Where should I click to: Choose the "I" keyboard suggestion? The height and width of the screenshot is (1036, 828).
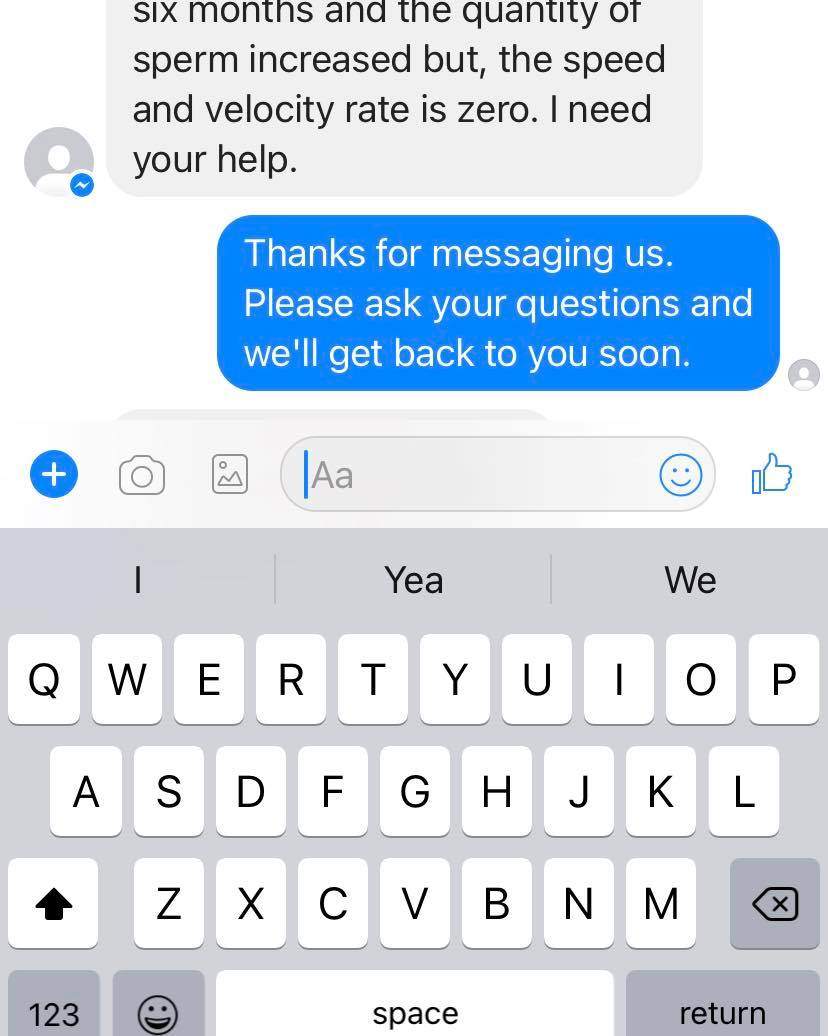(x=138, y=580)
